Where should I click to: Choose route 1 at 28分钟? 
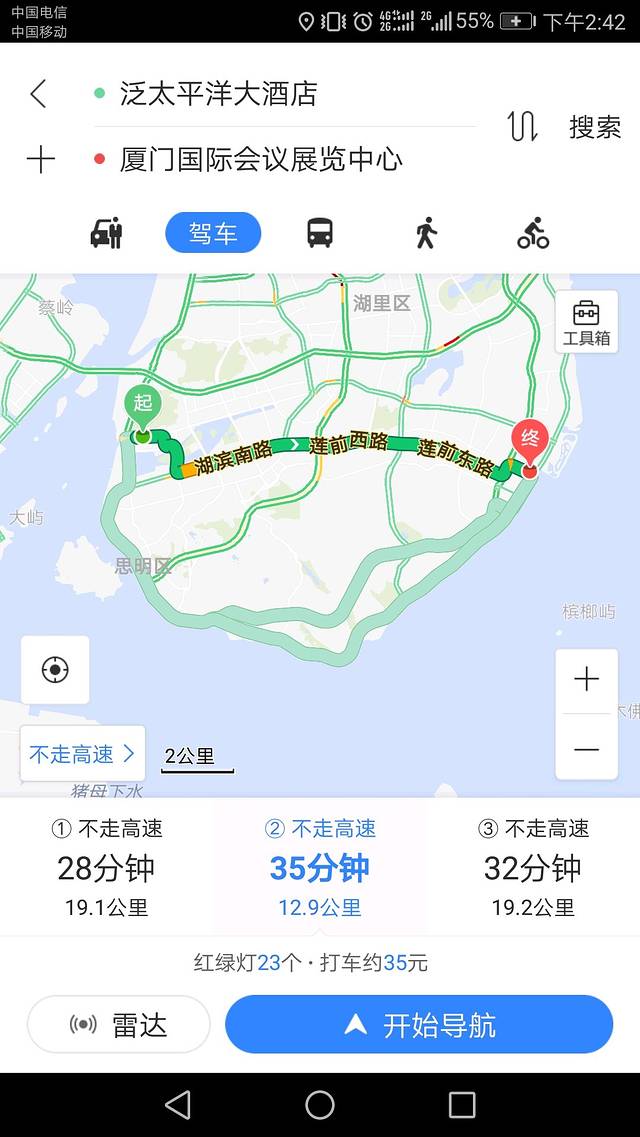point(106,868)
